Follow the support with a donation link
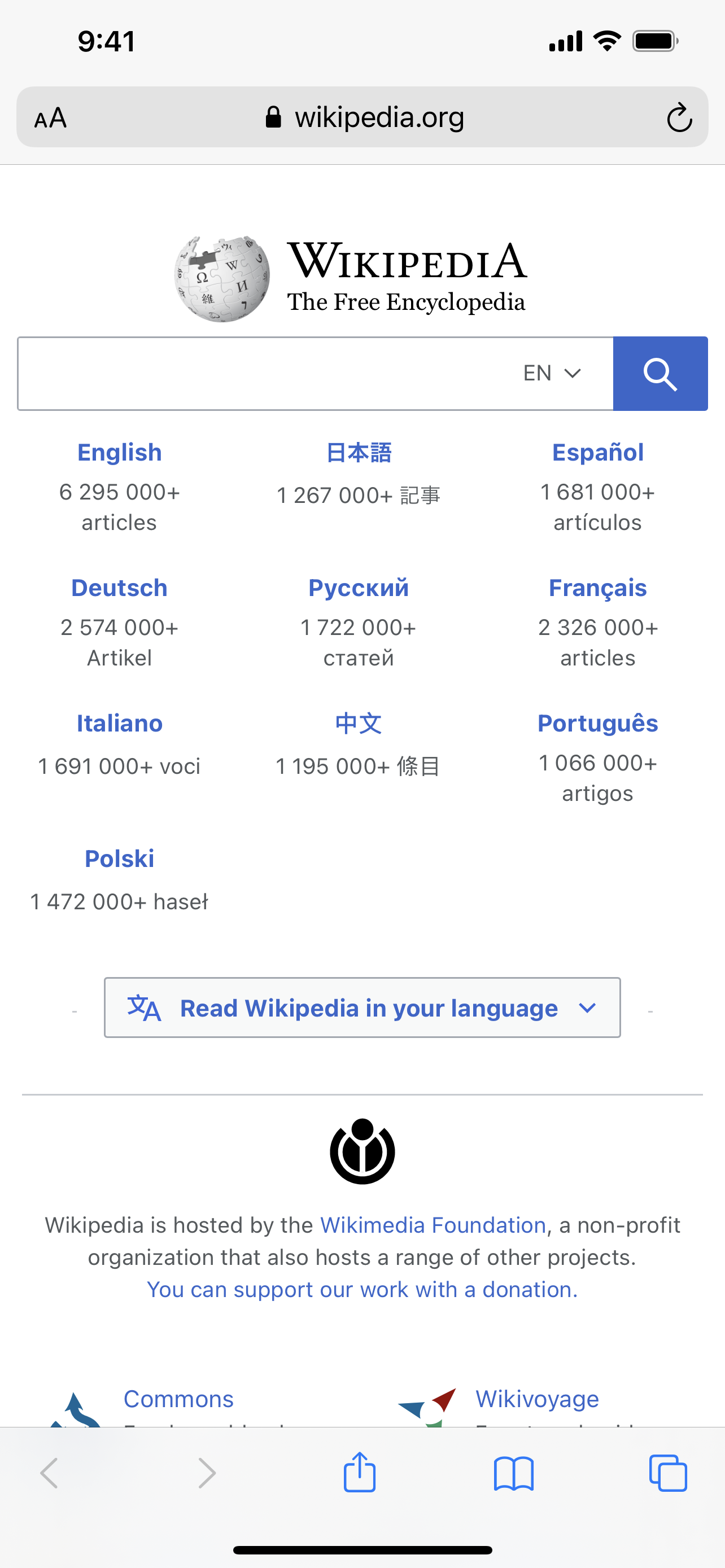725x1568 pixels. click(362, 1289)
